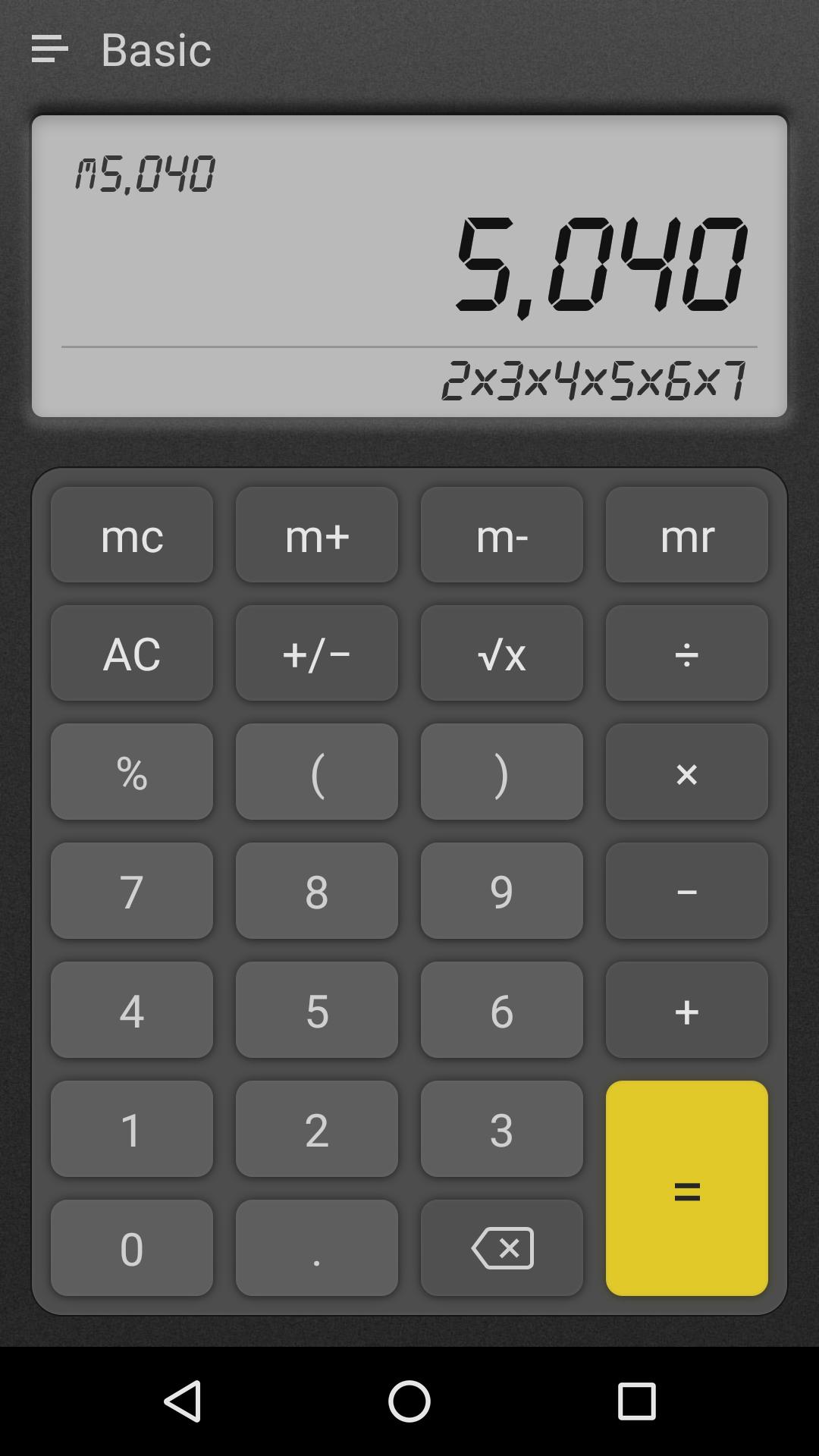Add the result to memory with m+
819x1456 pixels.
click(317, 535)
